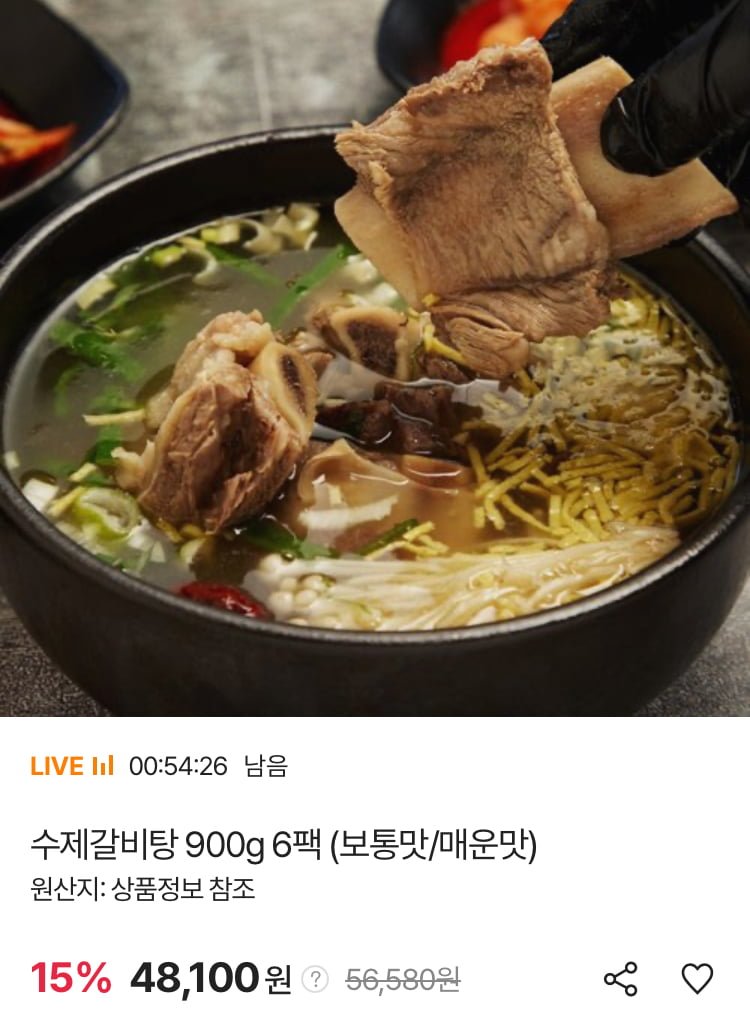Share this galbitang product

[x=621, y=979]
